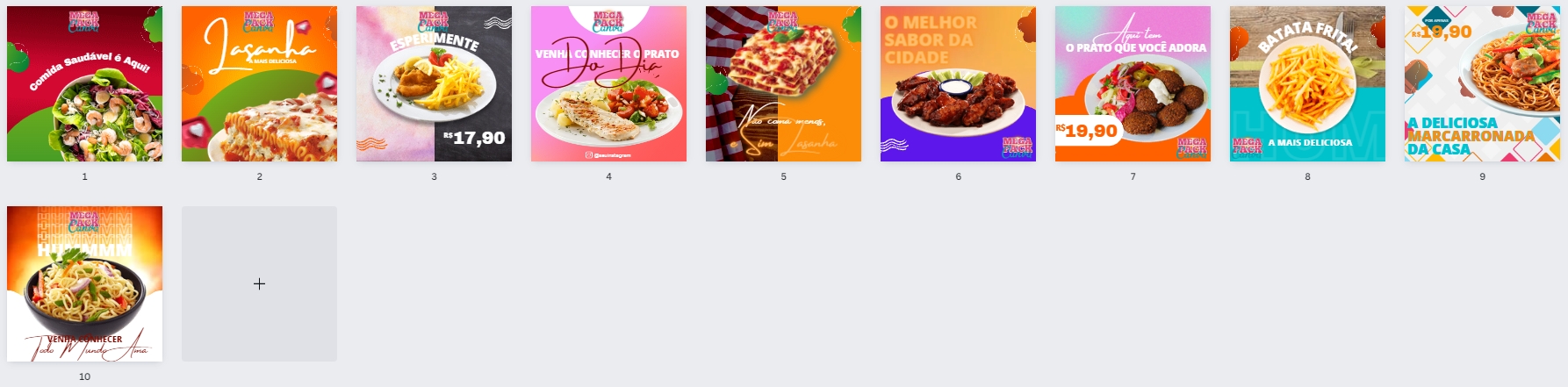Open page 1 with the healthy salad design
This screenshot has height=387, width=1568.
[x=84, y=84]
